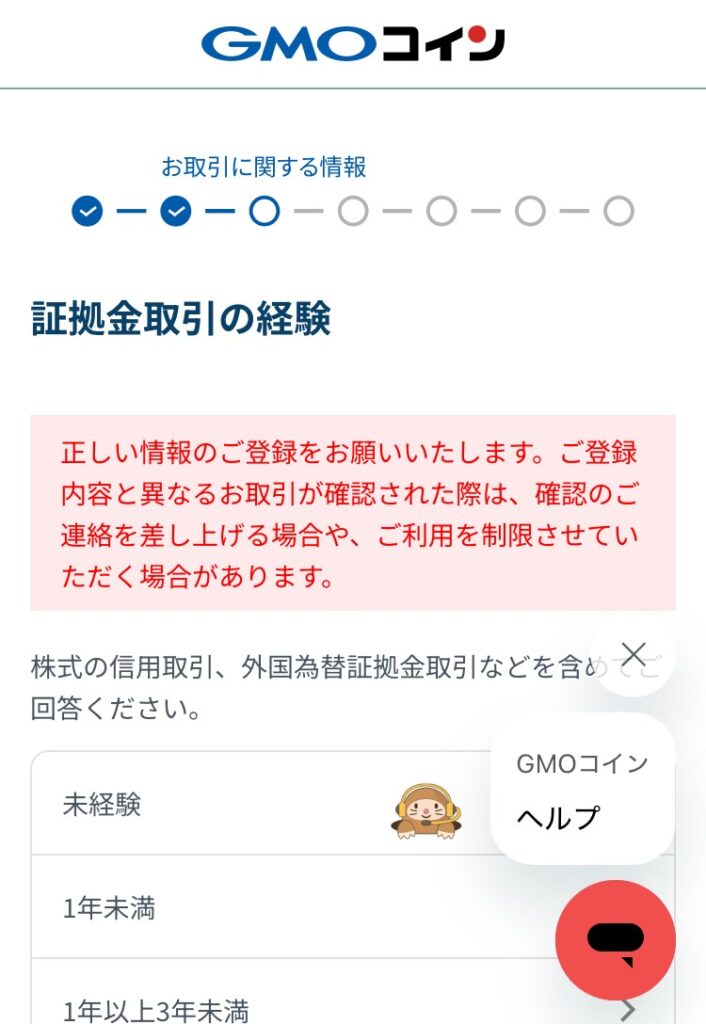Open the red chat support button

pyautogui.click(x=615, y=940)
